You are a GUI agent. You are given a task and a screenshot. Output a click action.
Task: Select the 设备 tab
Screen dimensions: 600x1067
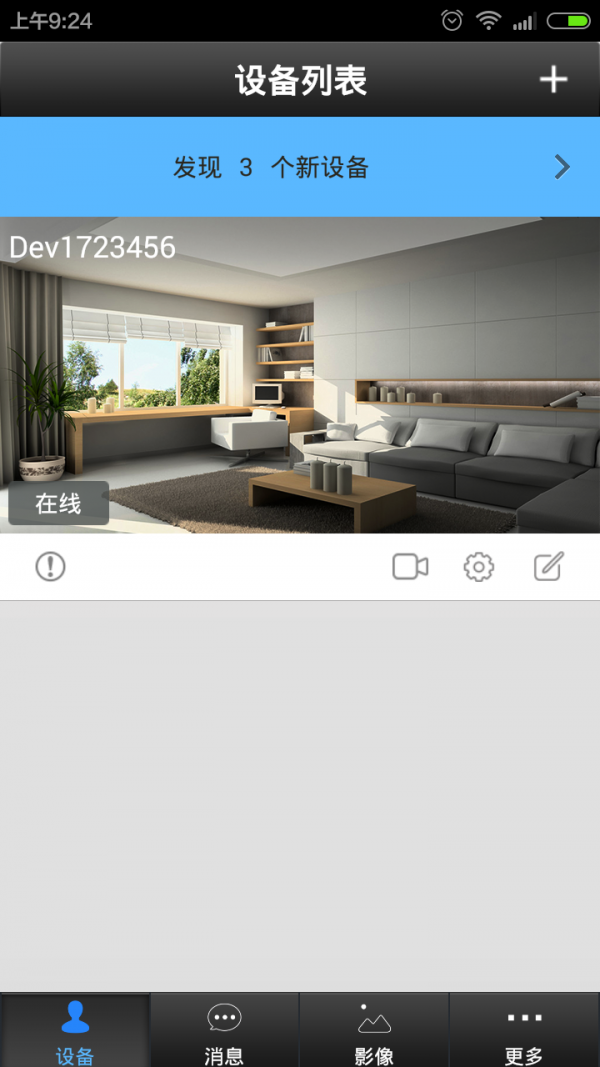pos(75,1030)
